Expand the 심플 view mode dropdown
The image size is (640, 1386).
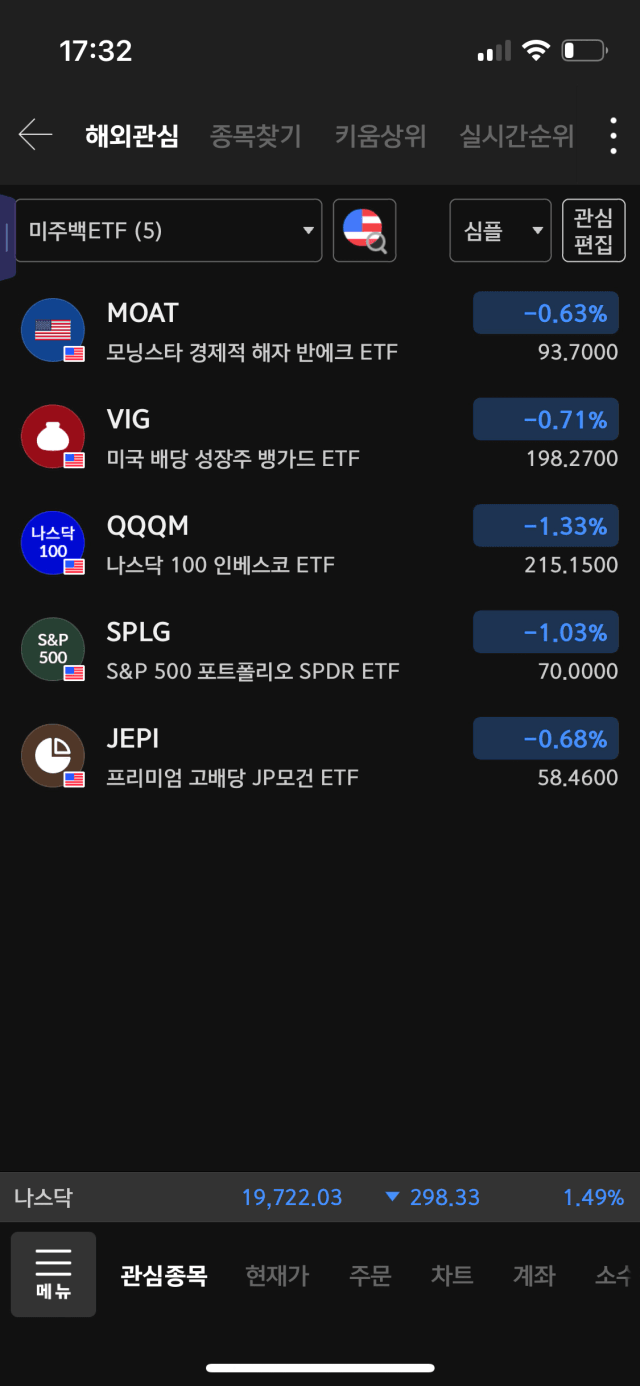coord(500,231)
